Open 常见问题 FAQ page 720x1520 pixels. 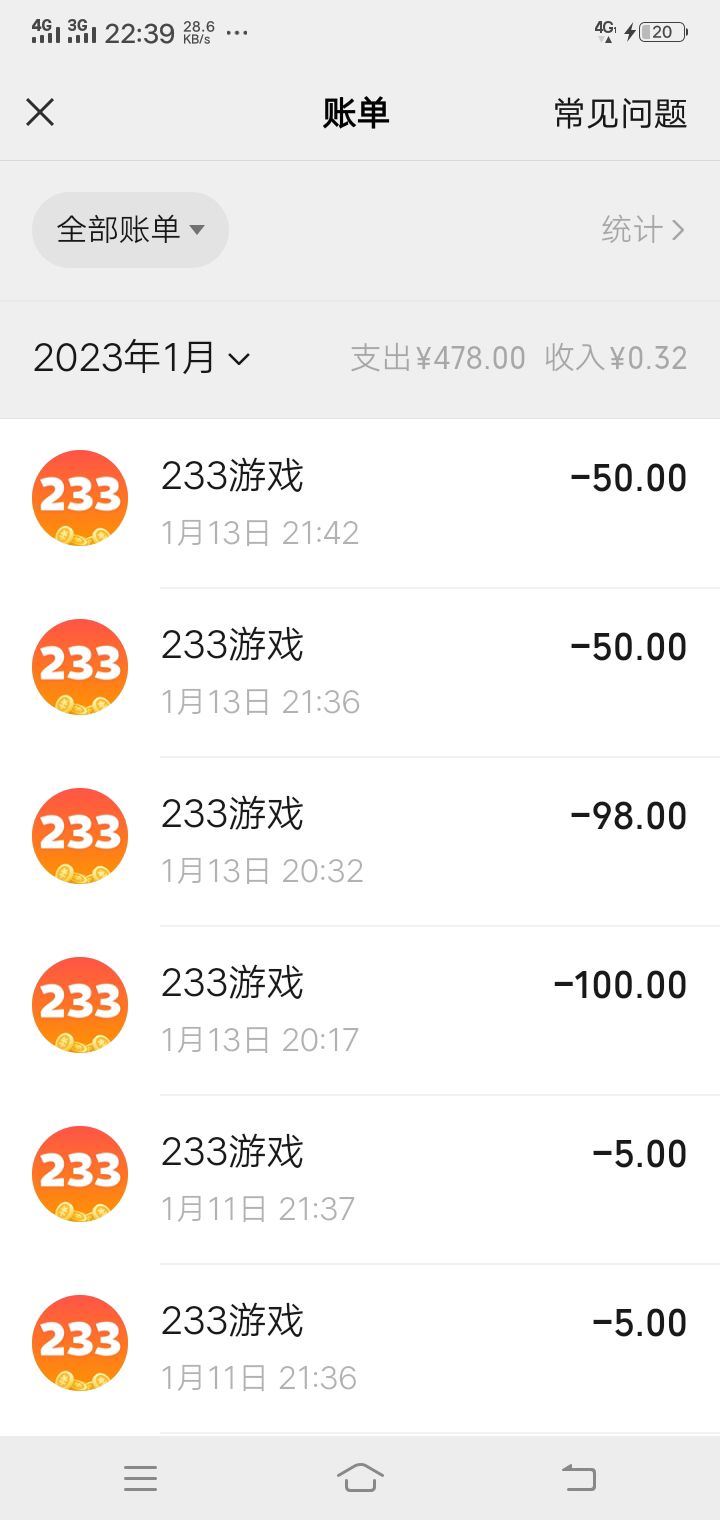coord(620,113)
